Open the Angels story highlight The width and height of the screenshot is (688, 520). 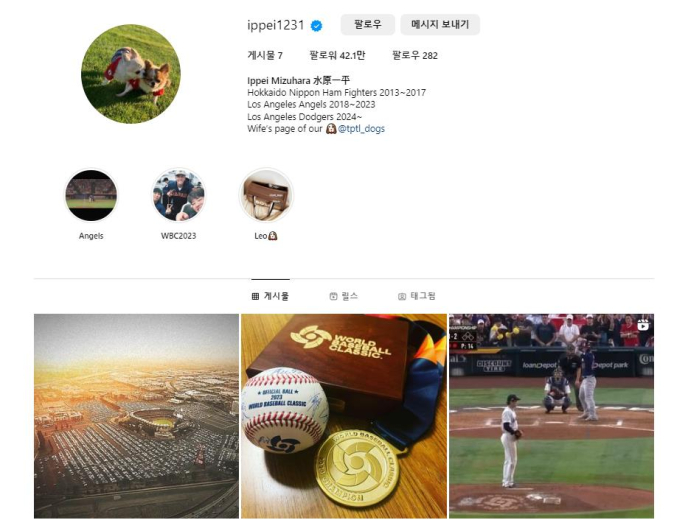(x=91, y=196)
